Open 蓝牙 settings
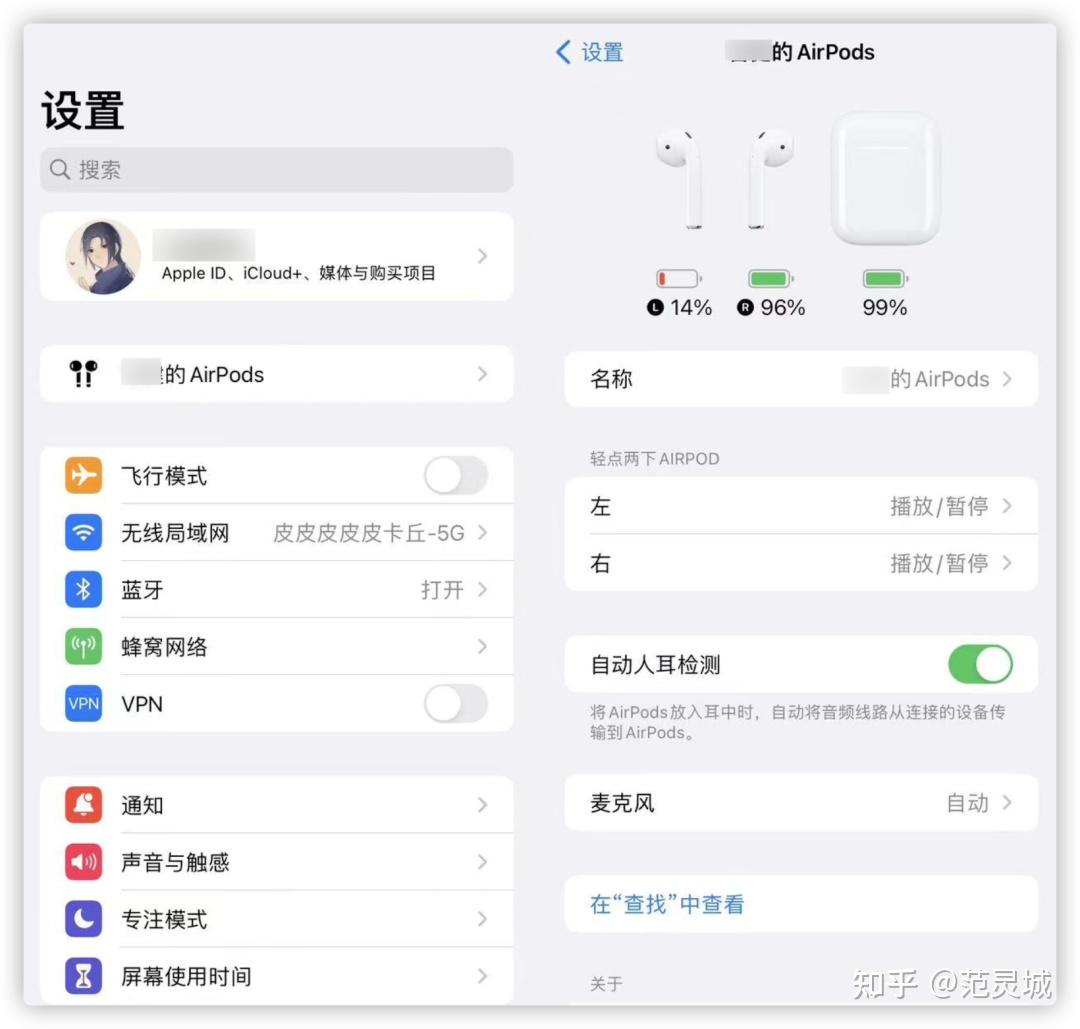This screenshot has width=1080, height=1029. [276, 590]
